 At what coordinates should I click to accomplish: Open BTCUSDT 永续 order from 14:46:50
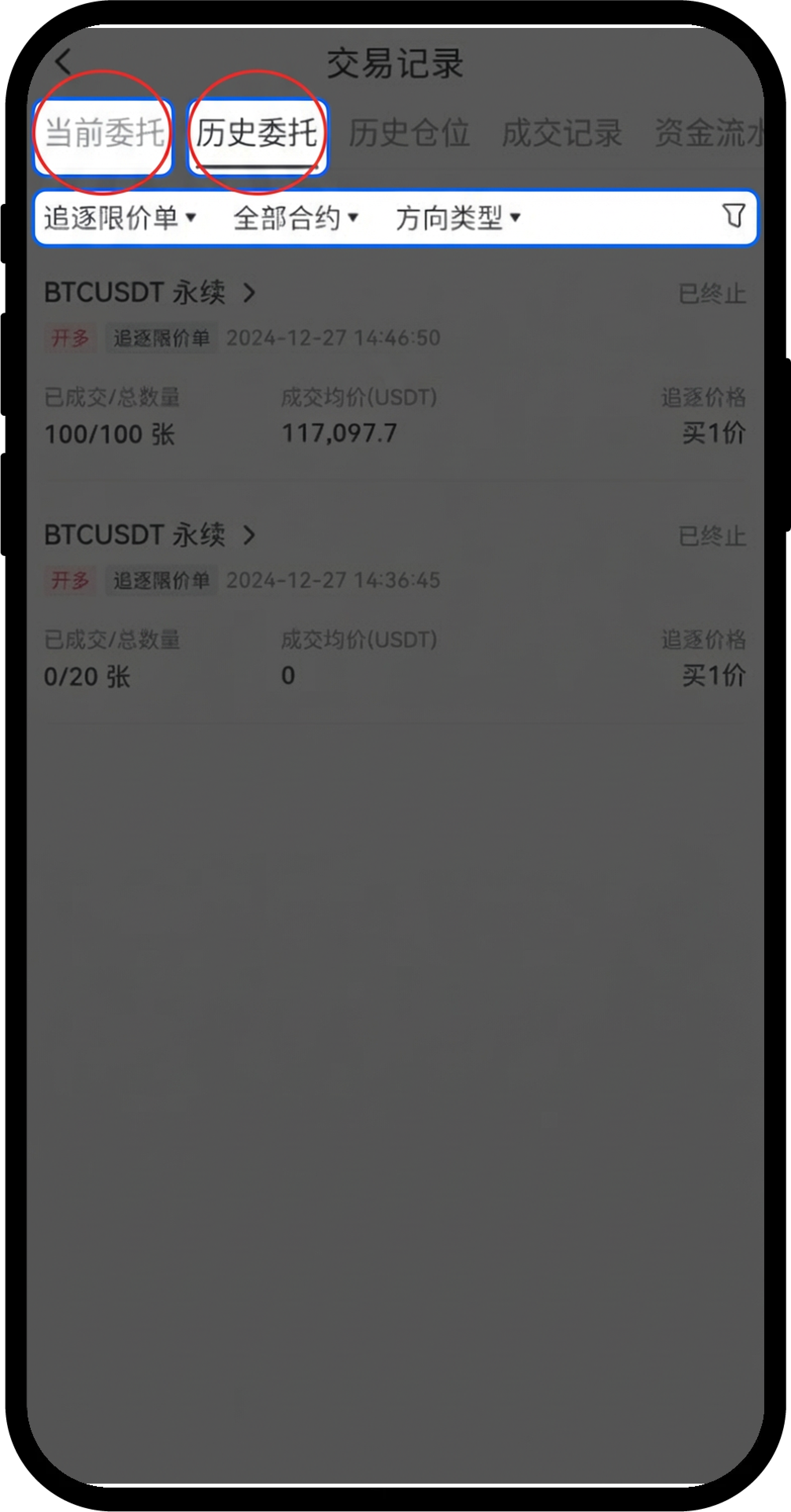click(150, 292)
